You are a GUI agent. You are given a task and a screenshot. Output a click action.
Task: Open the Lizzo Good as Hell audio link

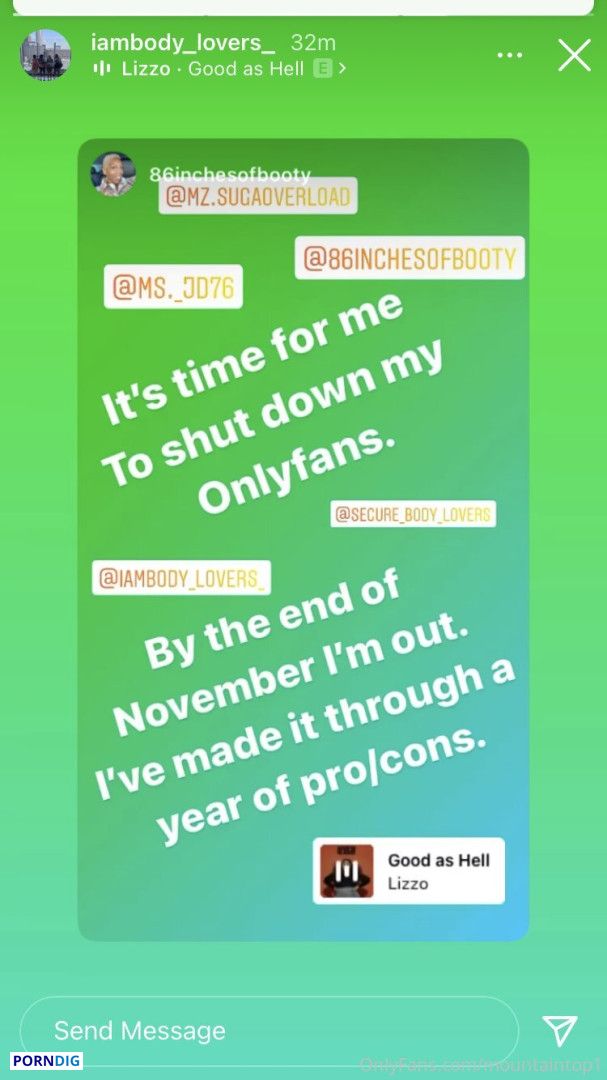(x=219, y=69)
